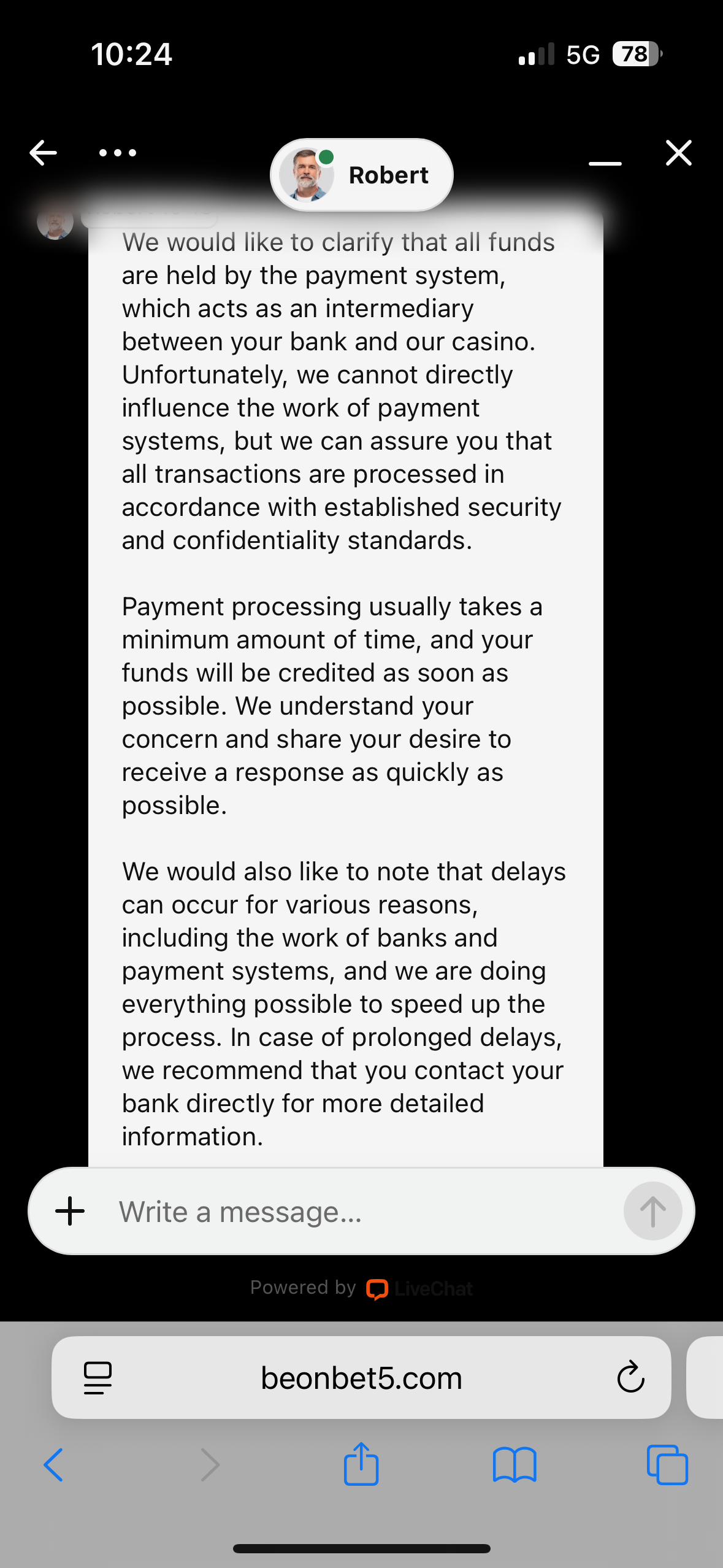
Task: Visit the Powered by LiveChat link
Action: coord(361,1288)
